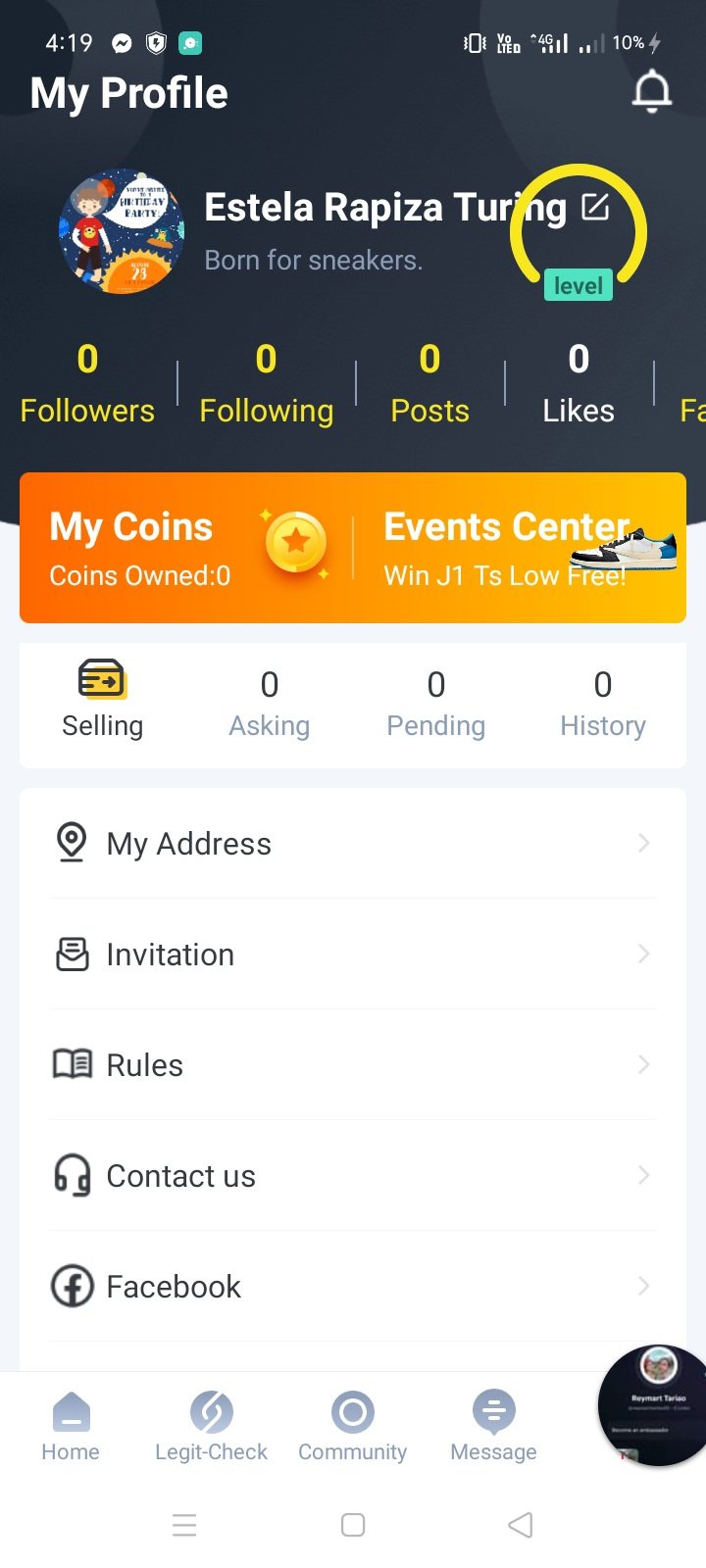Go to the Community tab
Image resolution: width=706 pixels, height=1568 pixels.
tap(352, 1426)
